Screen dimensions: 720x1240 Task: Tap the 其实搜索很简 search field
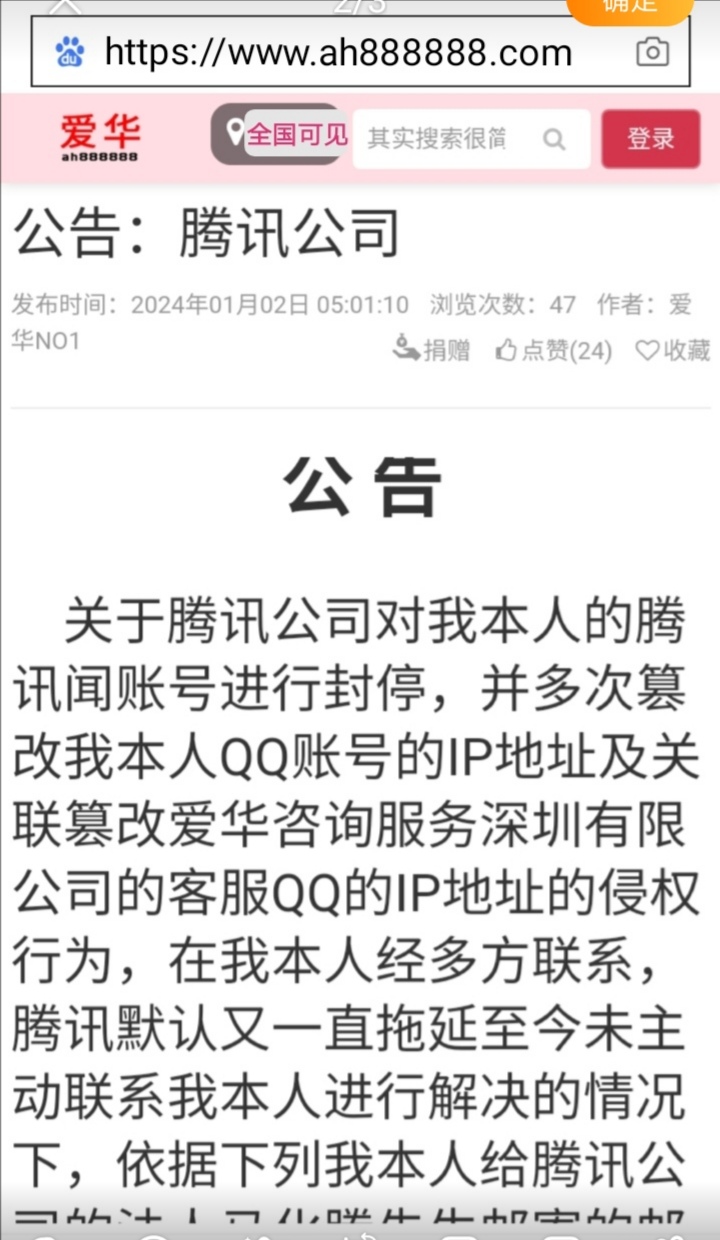click(440, 138)
